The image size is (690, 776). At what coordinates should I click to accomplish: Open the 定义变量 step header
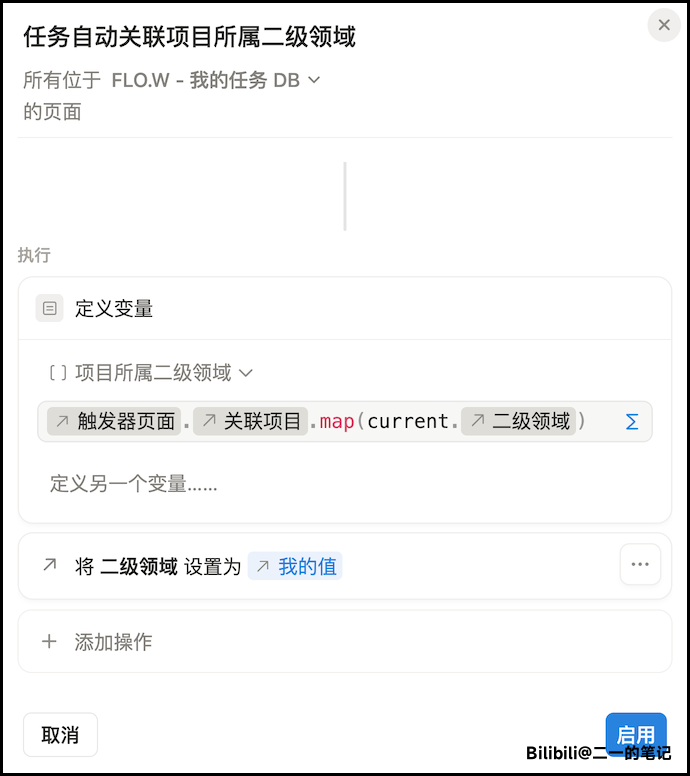(113, 308)
